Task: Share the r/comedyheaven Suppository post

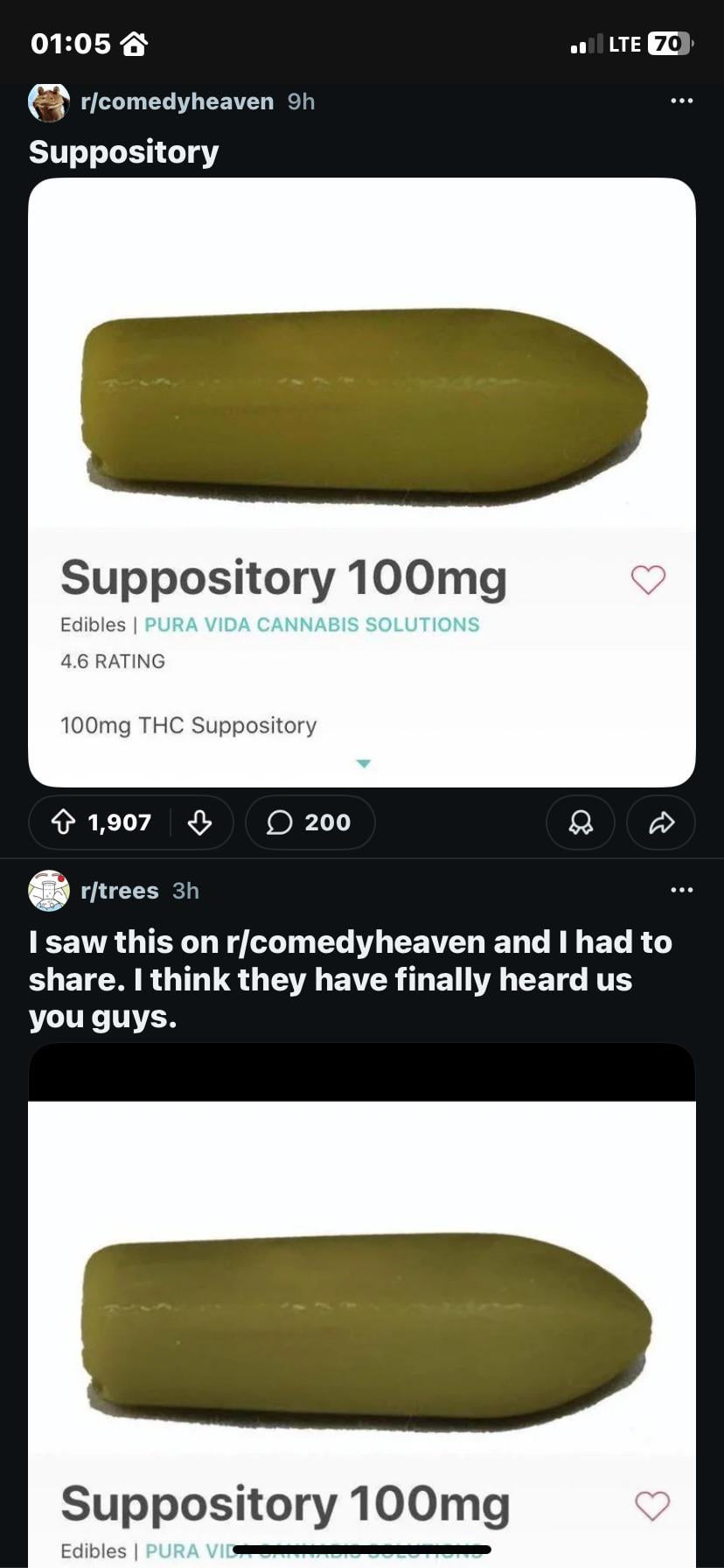Action: click(661, 822)
